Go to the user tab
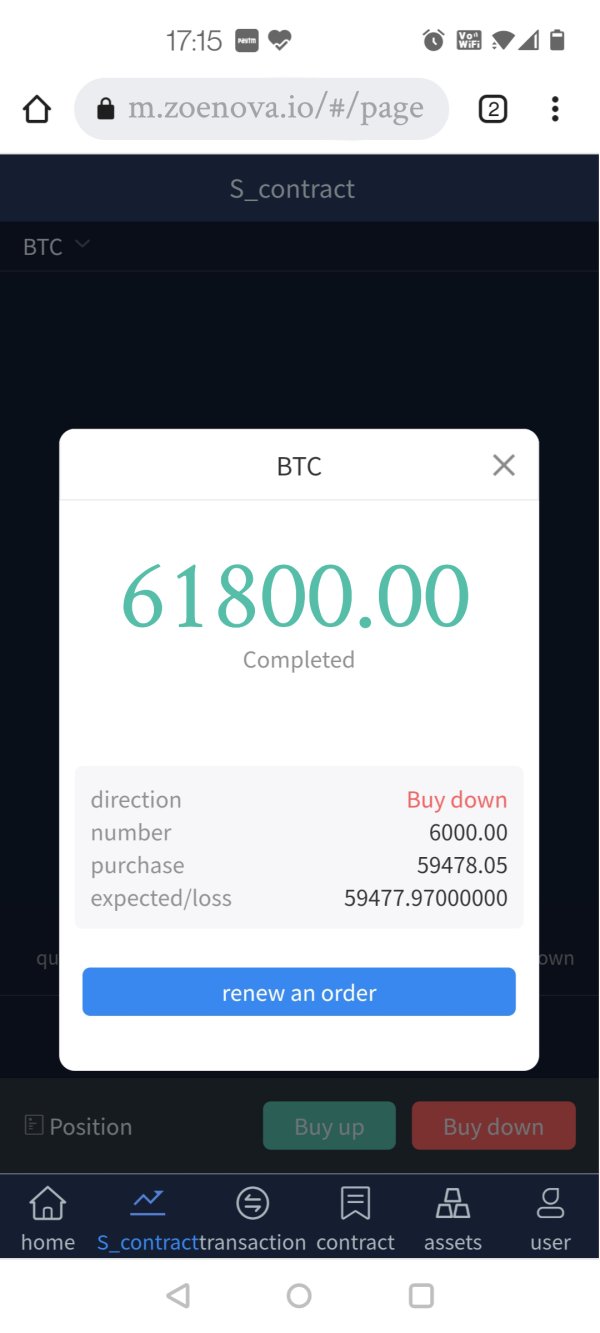 pos(550,1218)
